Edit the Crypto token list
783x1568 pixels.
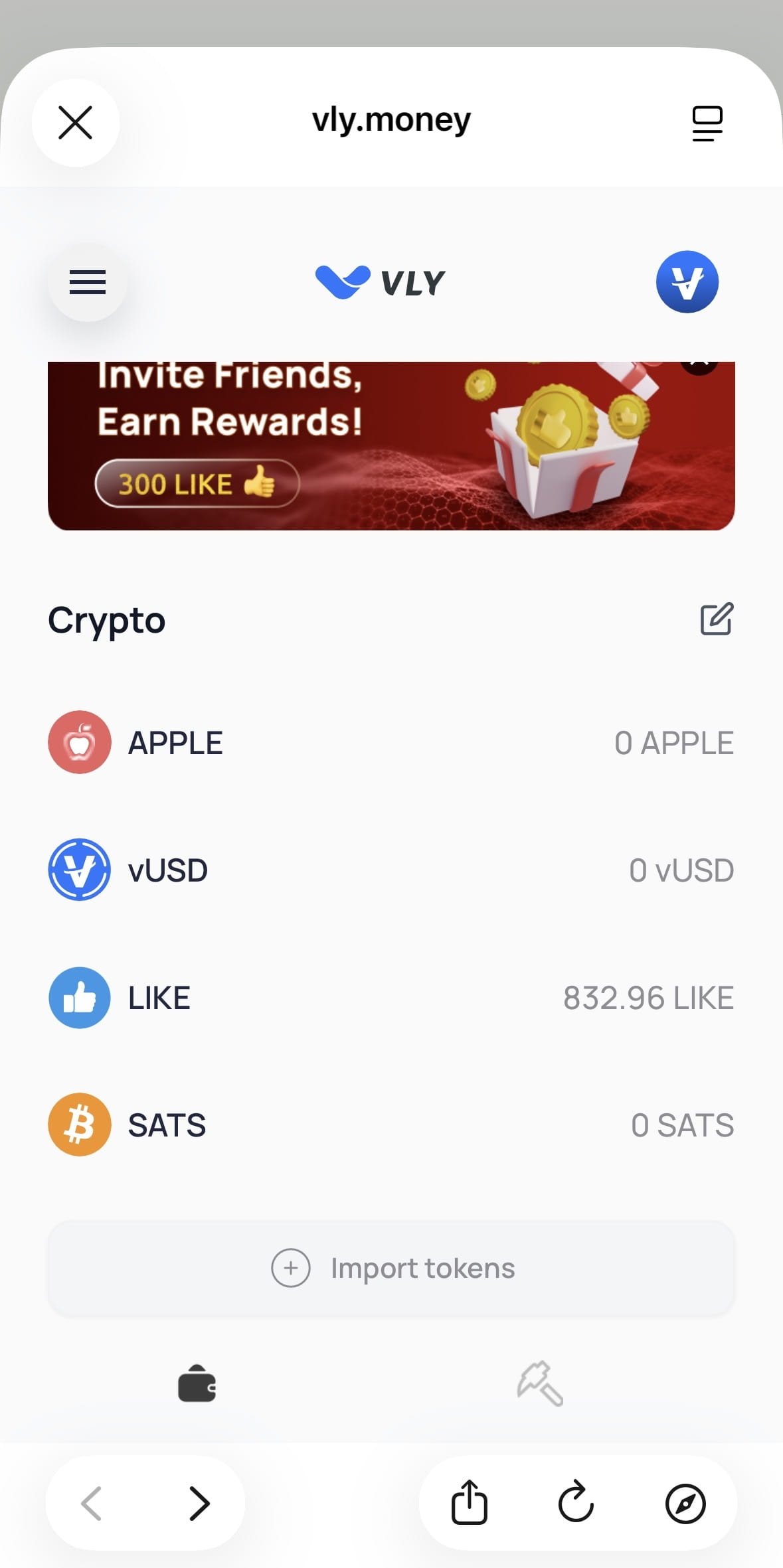[717, 619]
